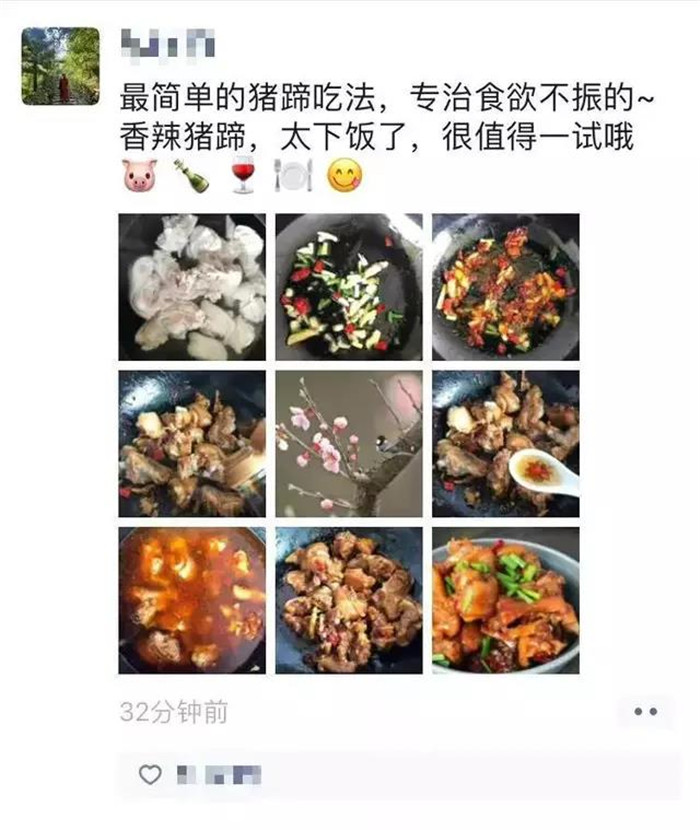Viewport: 700px width, 830px height.
Task: View the photo of trotters stir-fried with a spatula
Action: tap(192, 444)
